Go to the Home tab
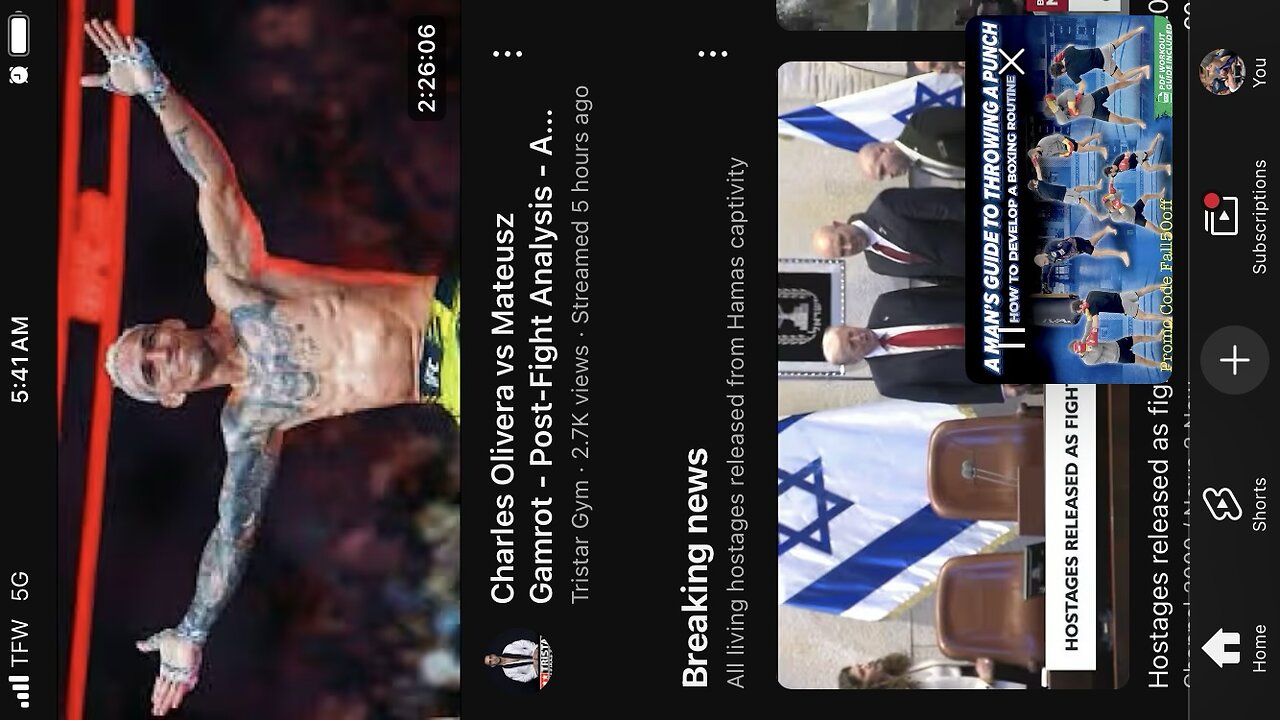The image size is (1280, 720). [1230, 647]
